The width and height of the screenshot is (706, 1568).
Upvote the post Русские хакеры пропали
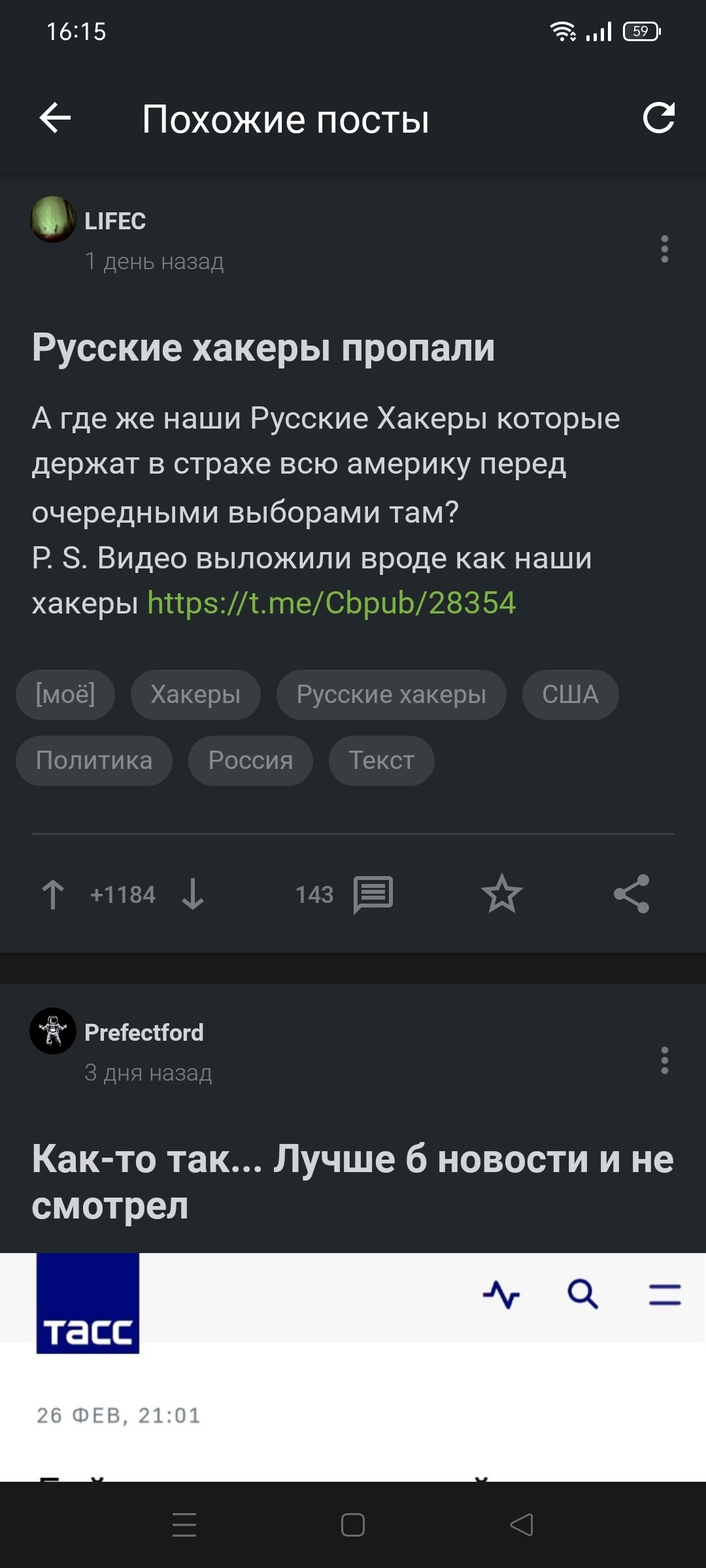coord(53,894)
